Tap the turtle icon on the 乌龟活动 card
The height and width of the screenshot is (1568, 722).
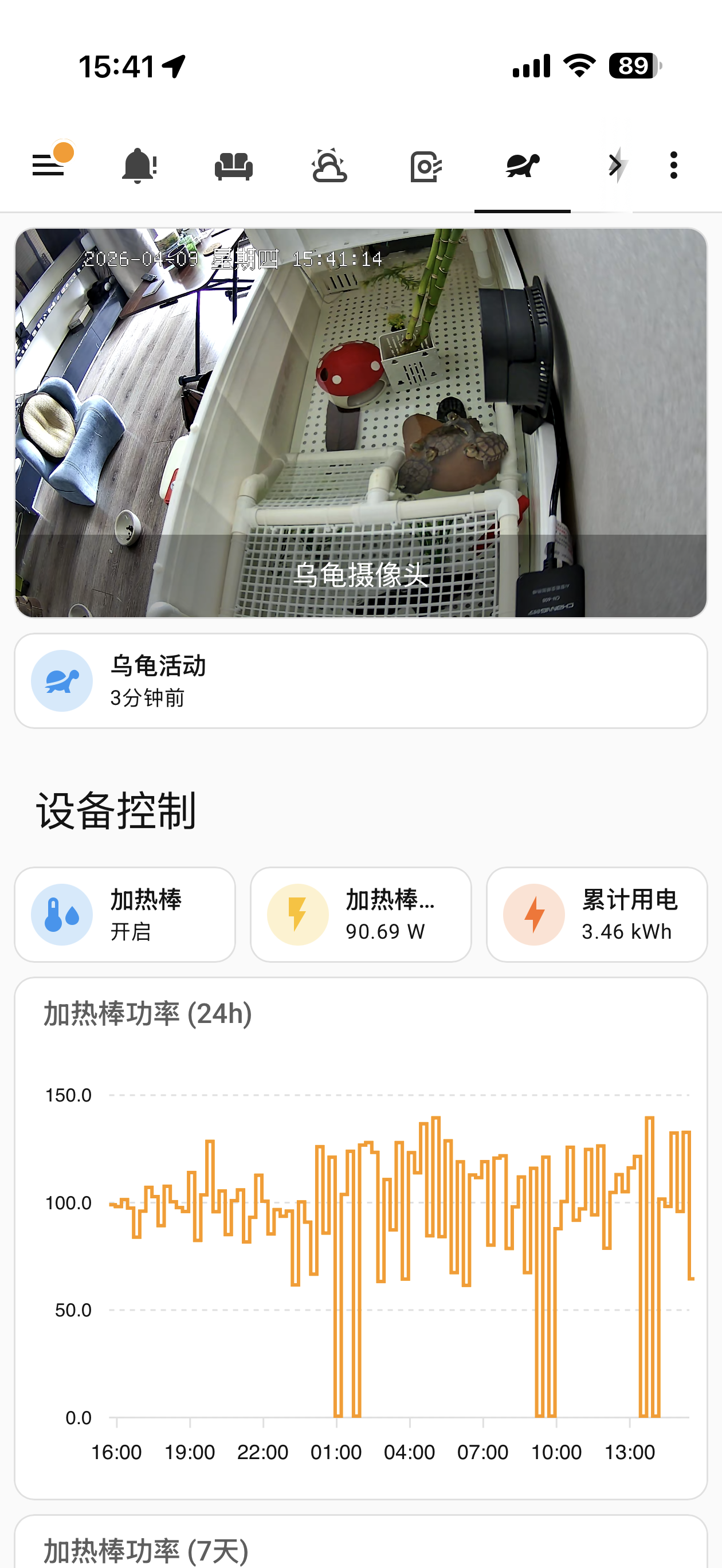(x=61, y=680)
